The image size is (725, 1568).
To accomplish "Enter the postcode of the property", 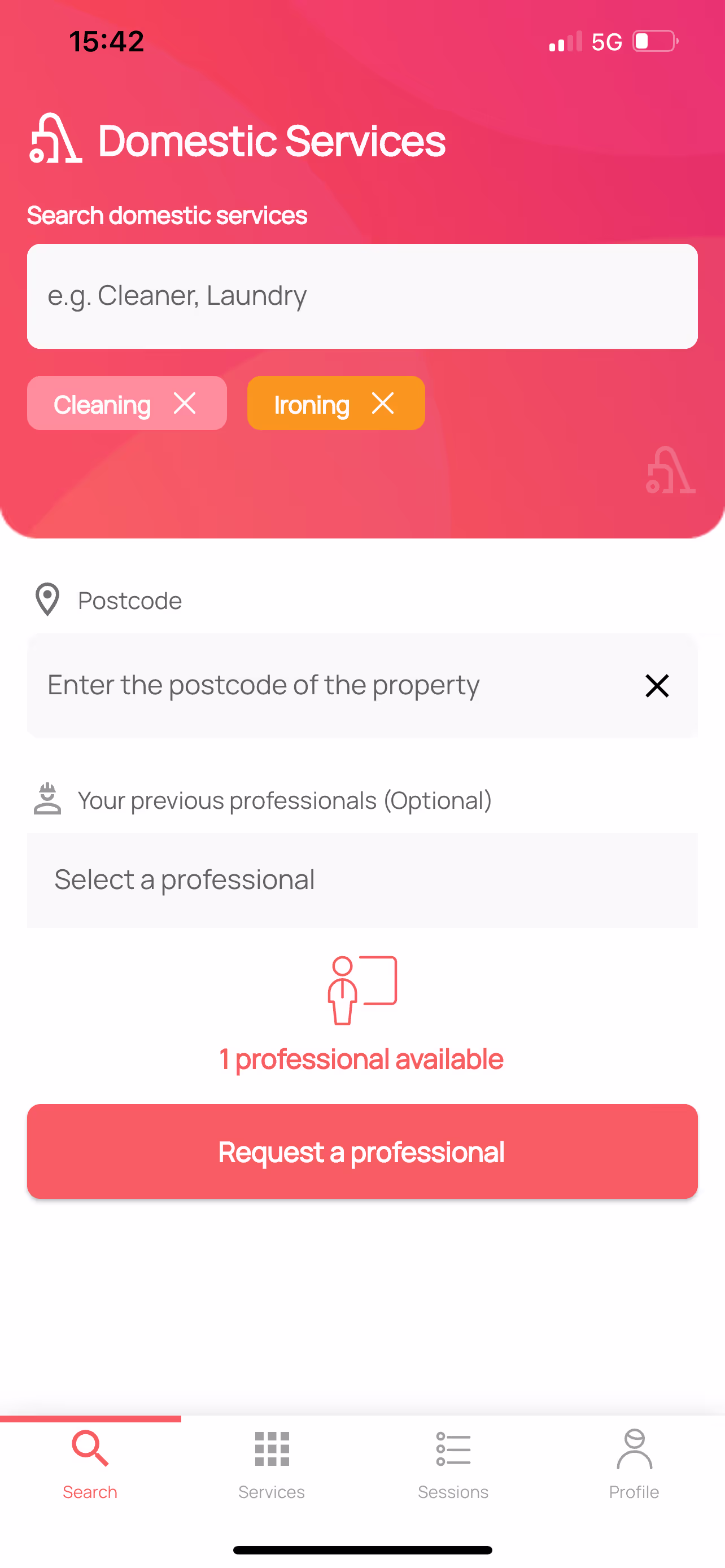I will 329,685.
